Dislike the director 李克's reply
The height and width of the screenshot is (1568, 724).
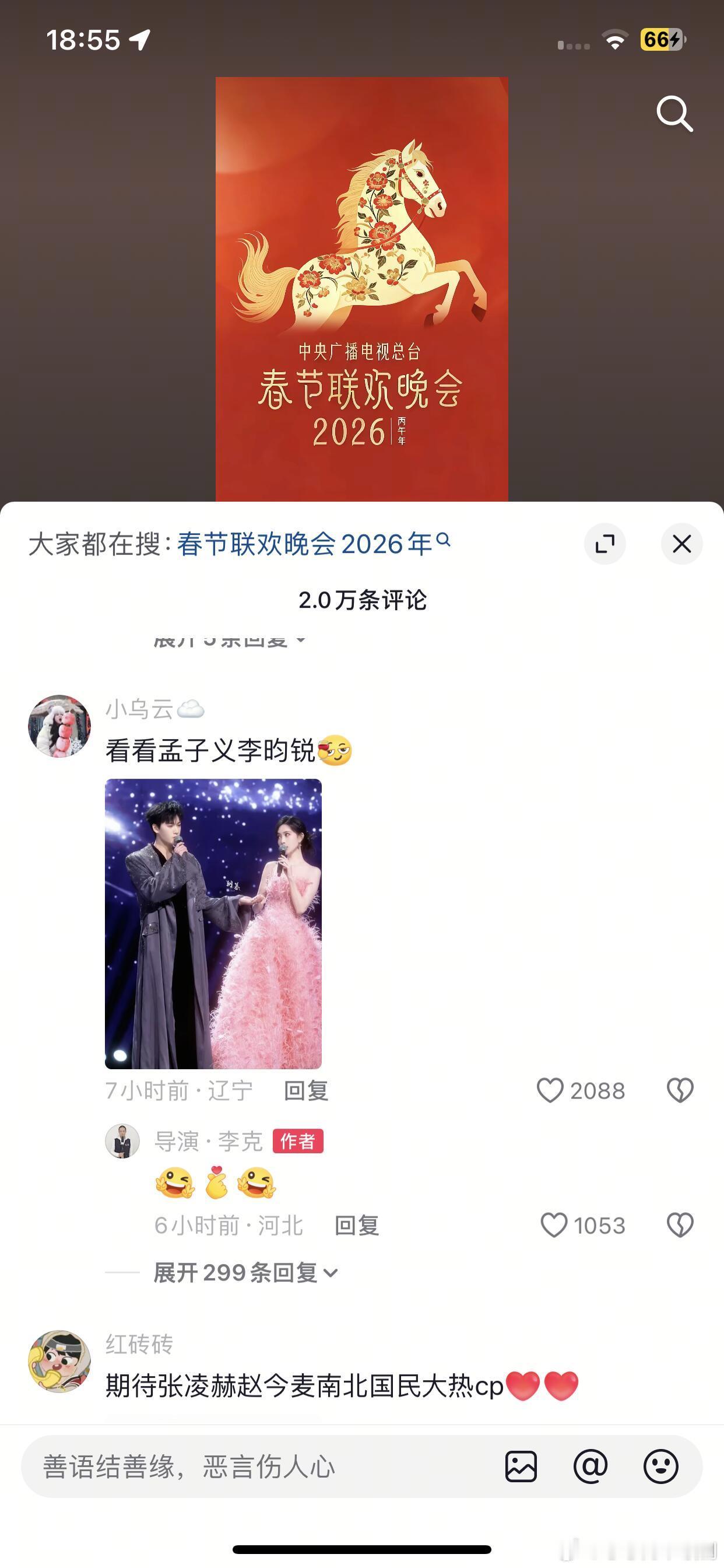[x=680, y=1226]
